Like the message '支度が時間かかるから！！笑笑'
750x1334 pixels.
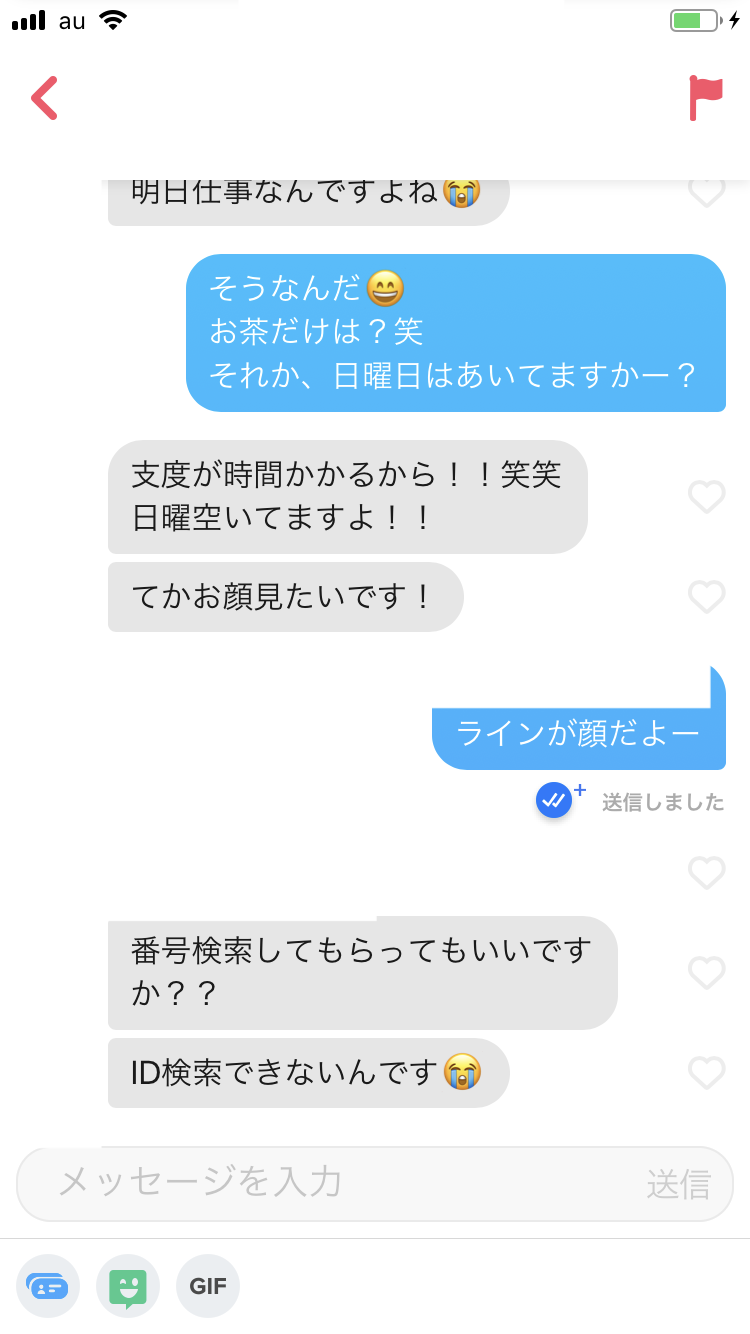pos(706,497)
